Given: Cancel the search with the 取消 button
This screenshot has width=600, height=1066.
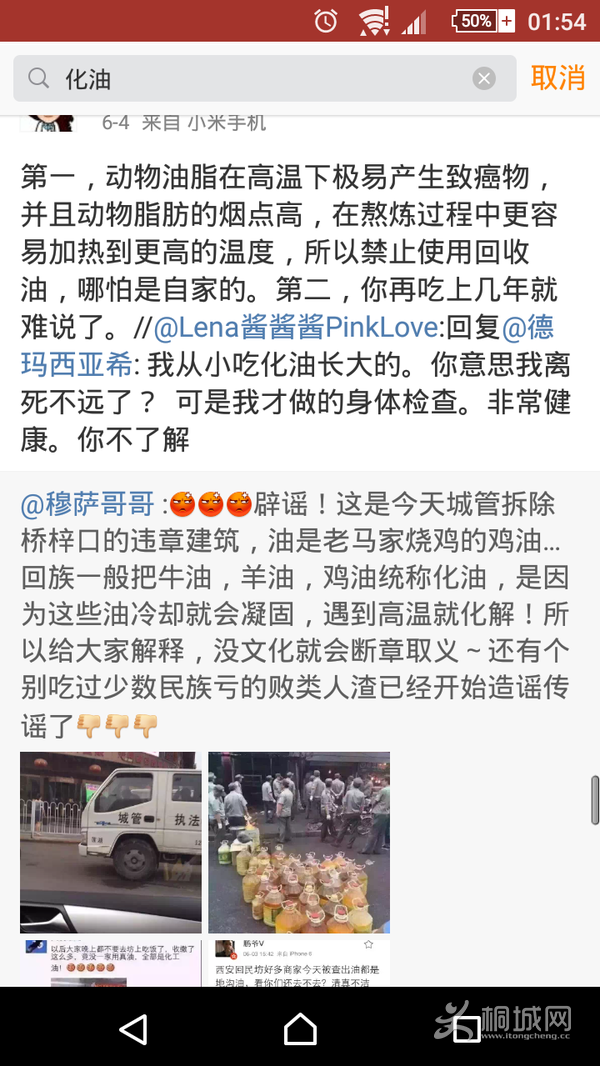Looking at the screenshot, I should point(557,78).
